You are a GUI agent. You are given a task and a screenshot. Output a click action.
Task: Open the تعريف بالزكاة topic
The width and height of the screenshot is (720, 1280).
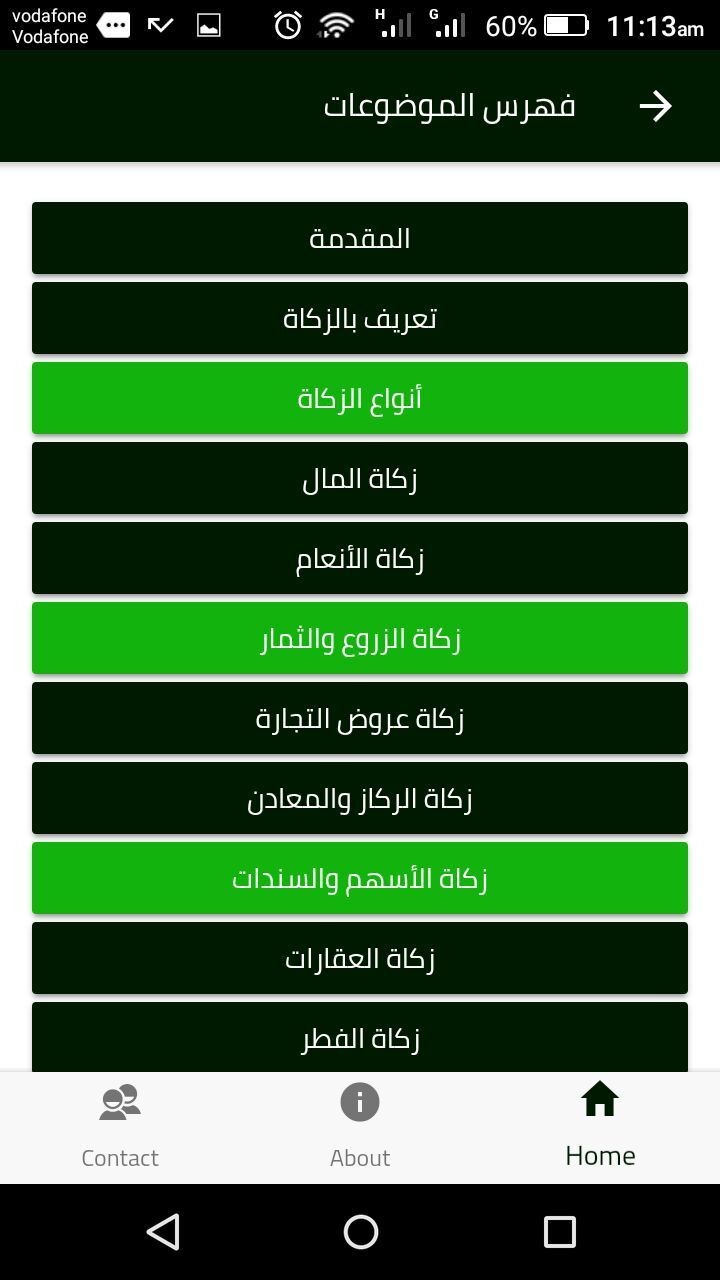(x=360, y=318)
